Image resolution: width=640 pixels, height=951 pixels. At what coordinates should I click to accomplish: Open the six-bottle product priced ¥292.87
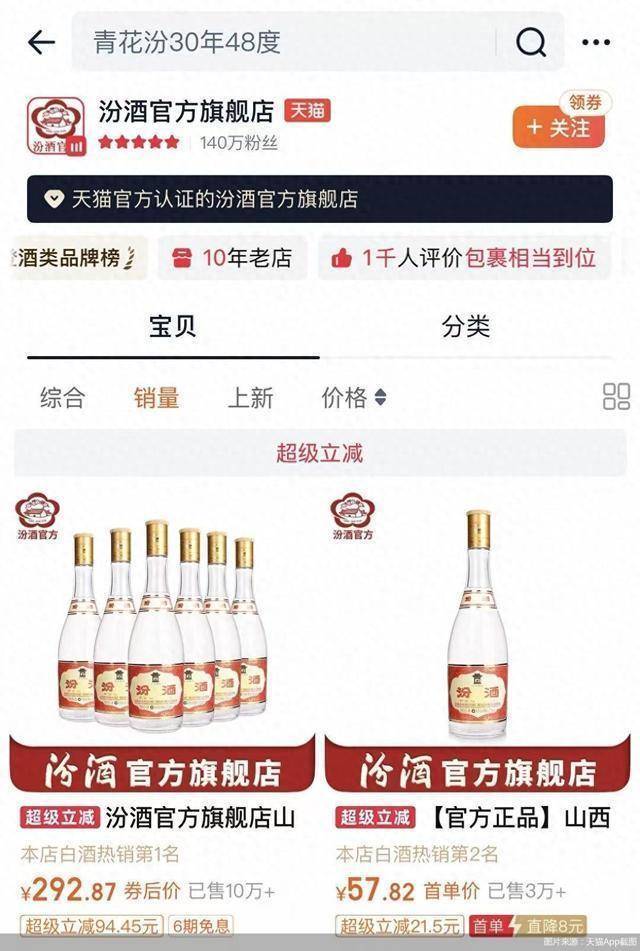pos(162,640)
